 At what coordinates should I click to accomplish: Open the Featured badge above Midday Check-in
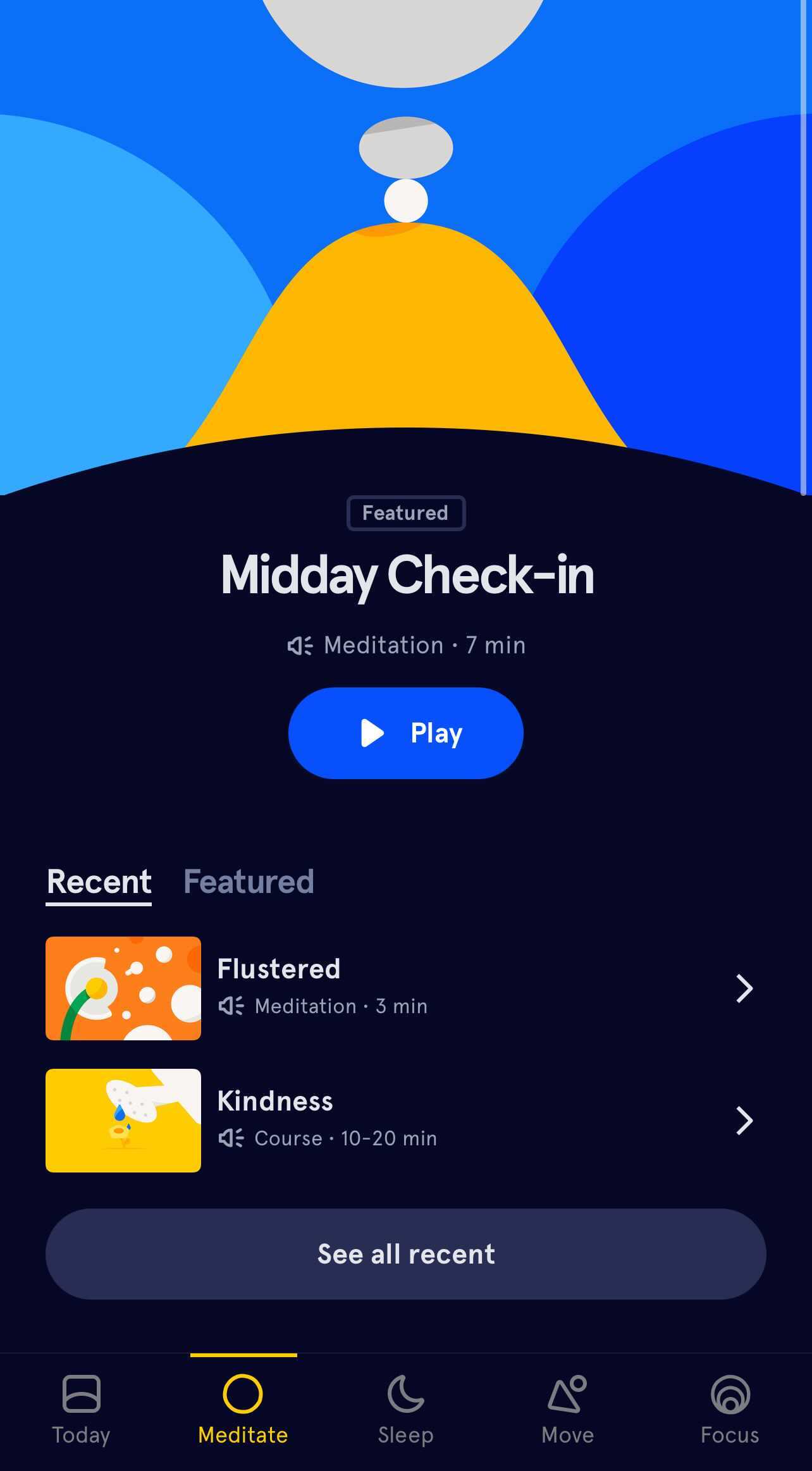405,513
